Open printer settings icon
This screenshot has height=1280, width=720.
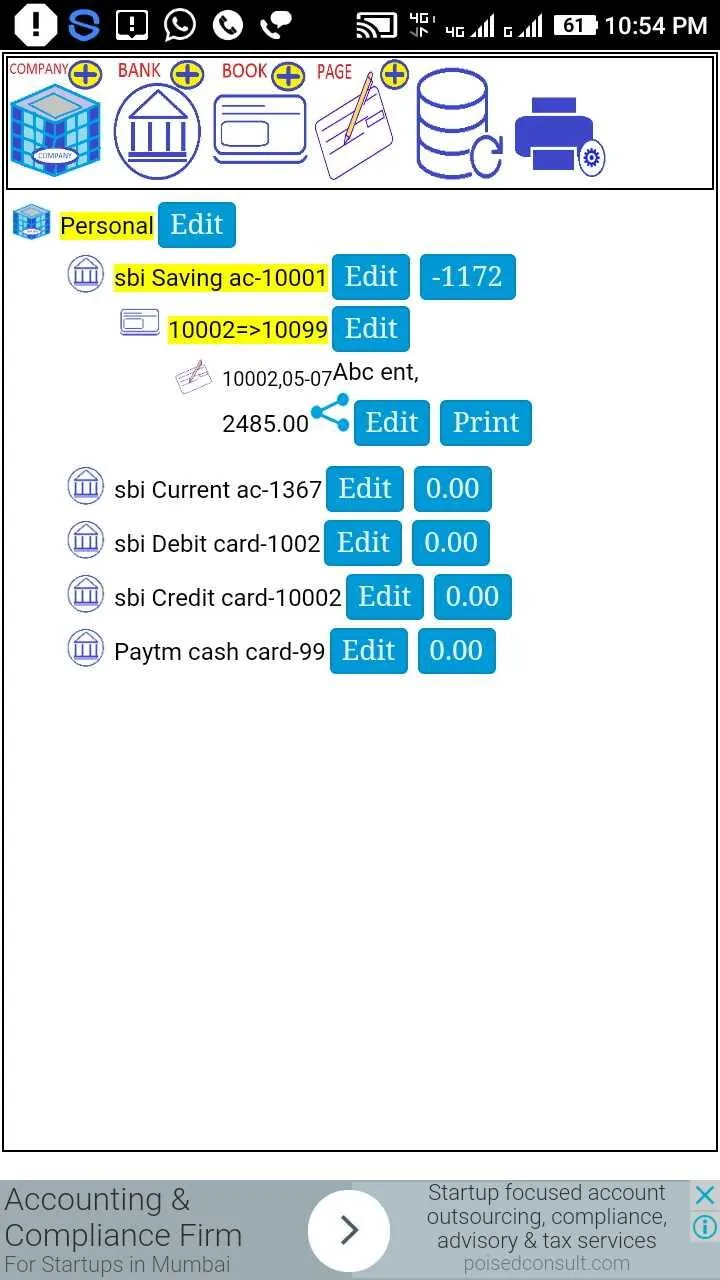pos(558,135)
